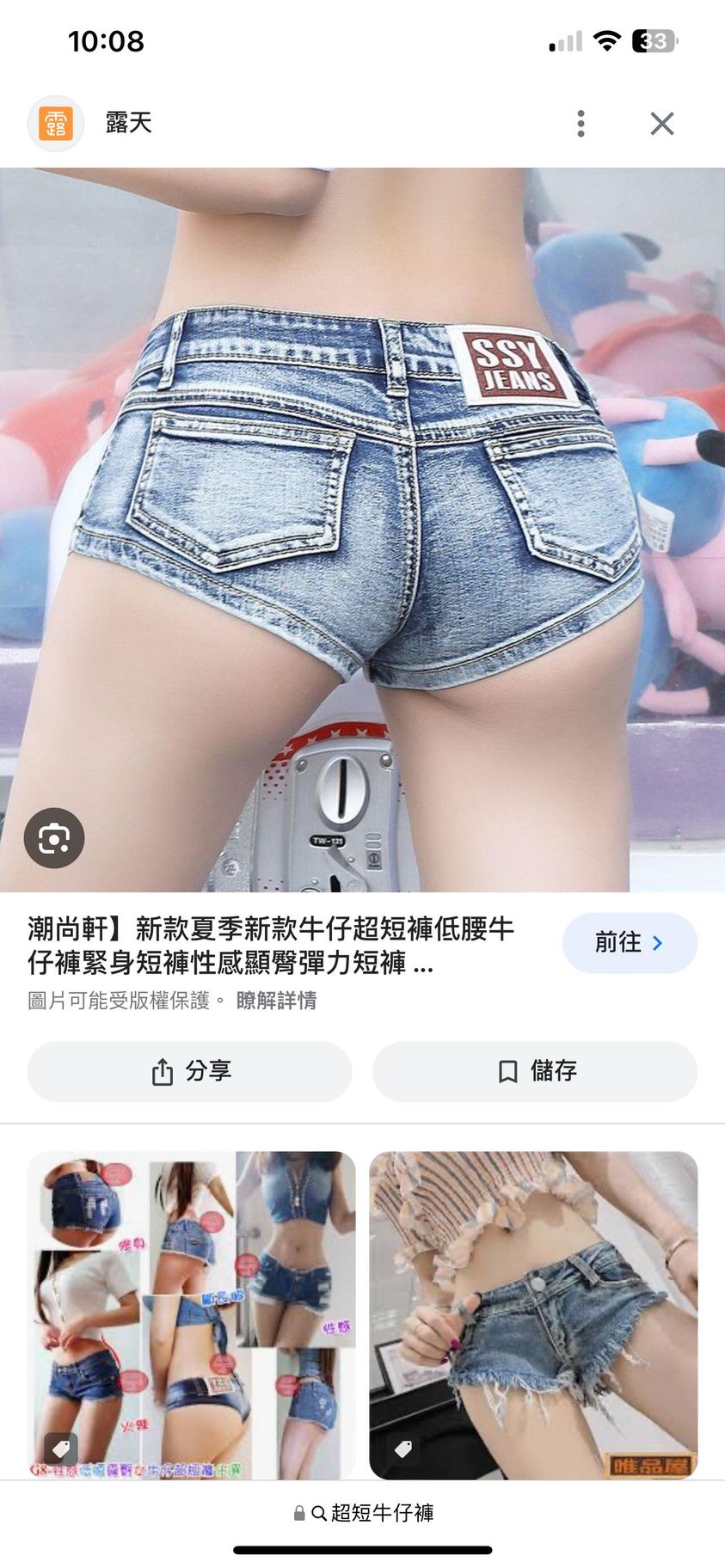Tap the 前往 visit button
Image resolution: width=725 pixels, height=1568 pixels.
(630, 943)
